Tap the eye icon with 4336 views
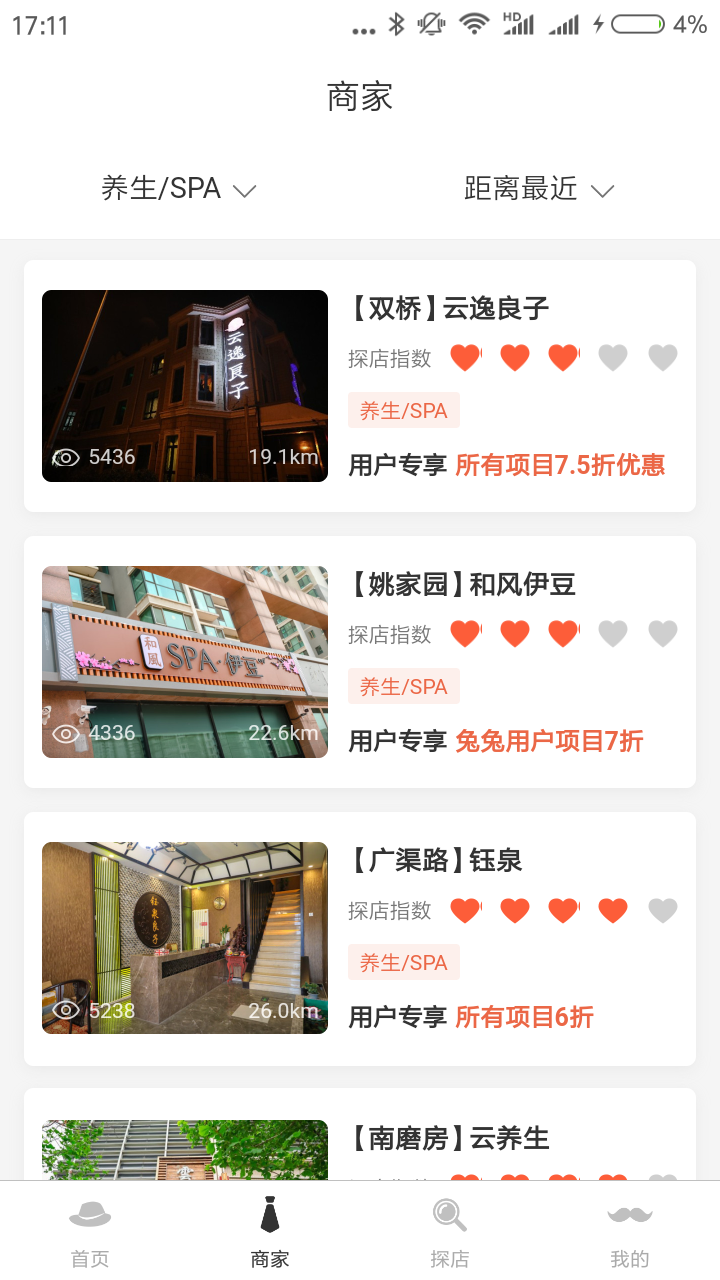 (x=66, y=733)
